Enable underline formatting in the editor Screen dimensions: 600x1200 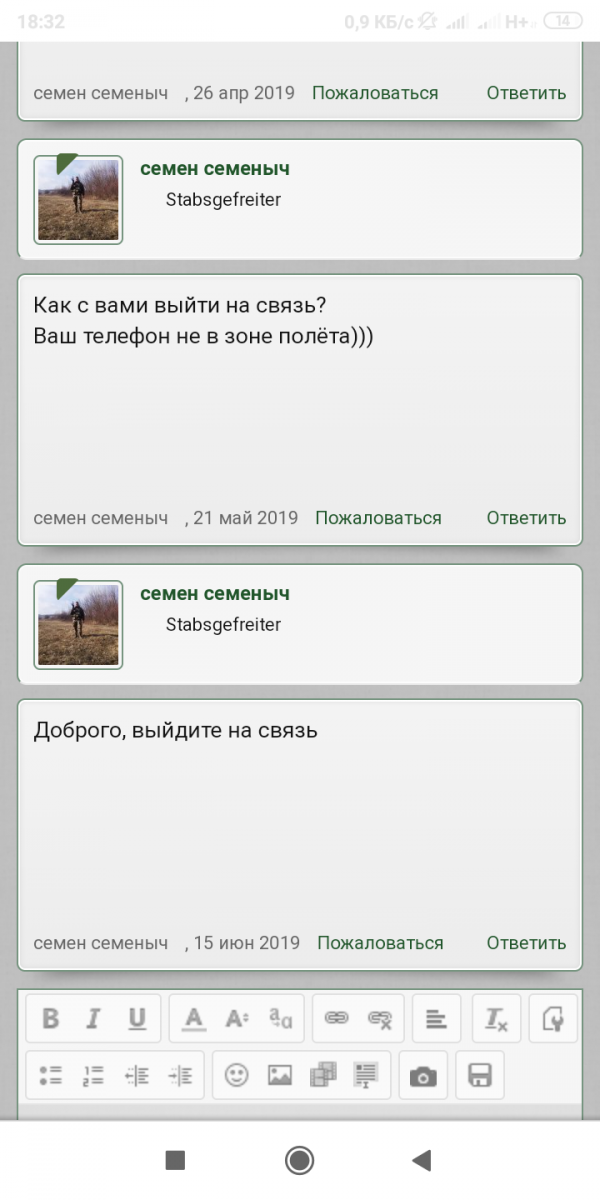point(137,1019)
